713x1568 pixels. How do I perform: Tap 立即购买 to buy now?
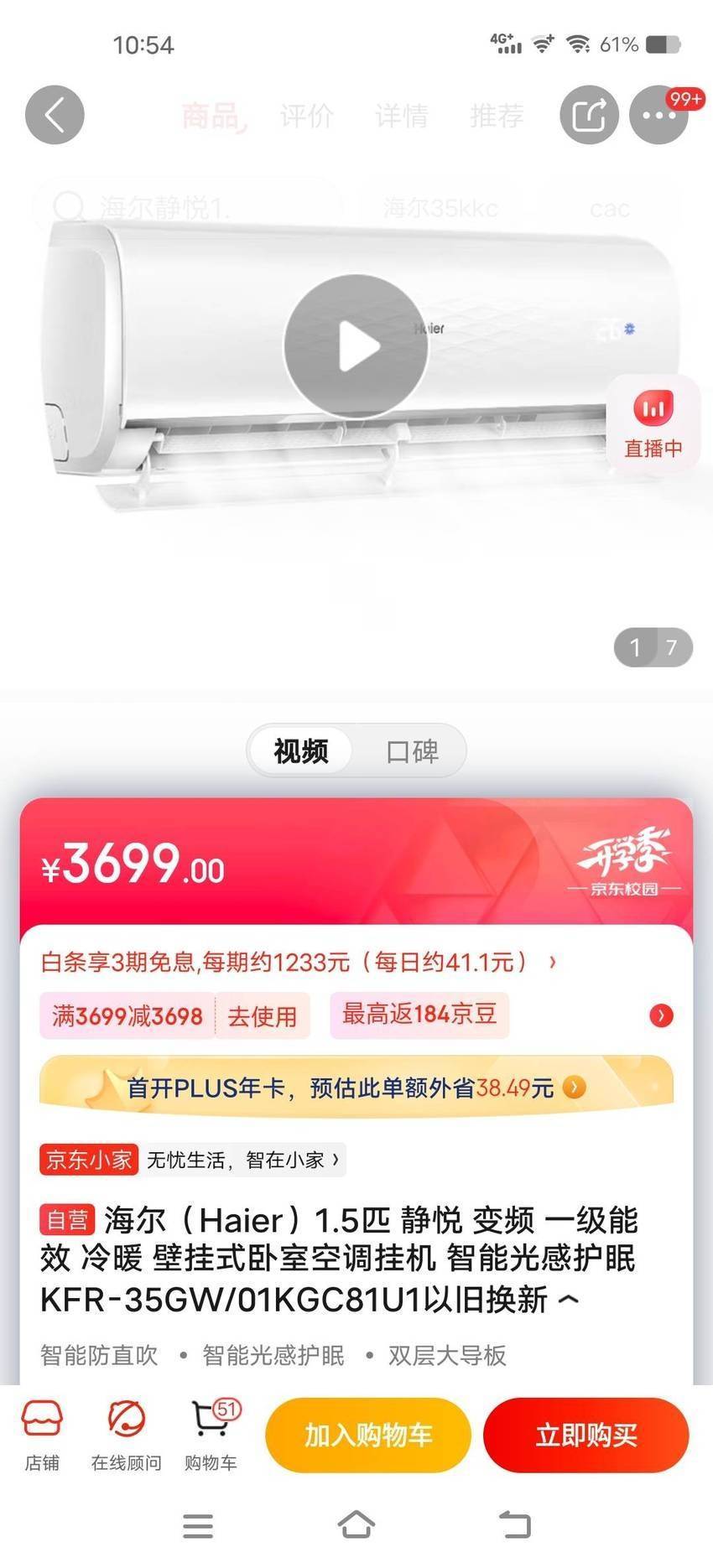pyautogui.click(x=586, y=1436)
